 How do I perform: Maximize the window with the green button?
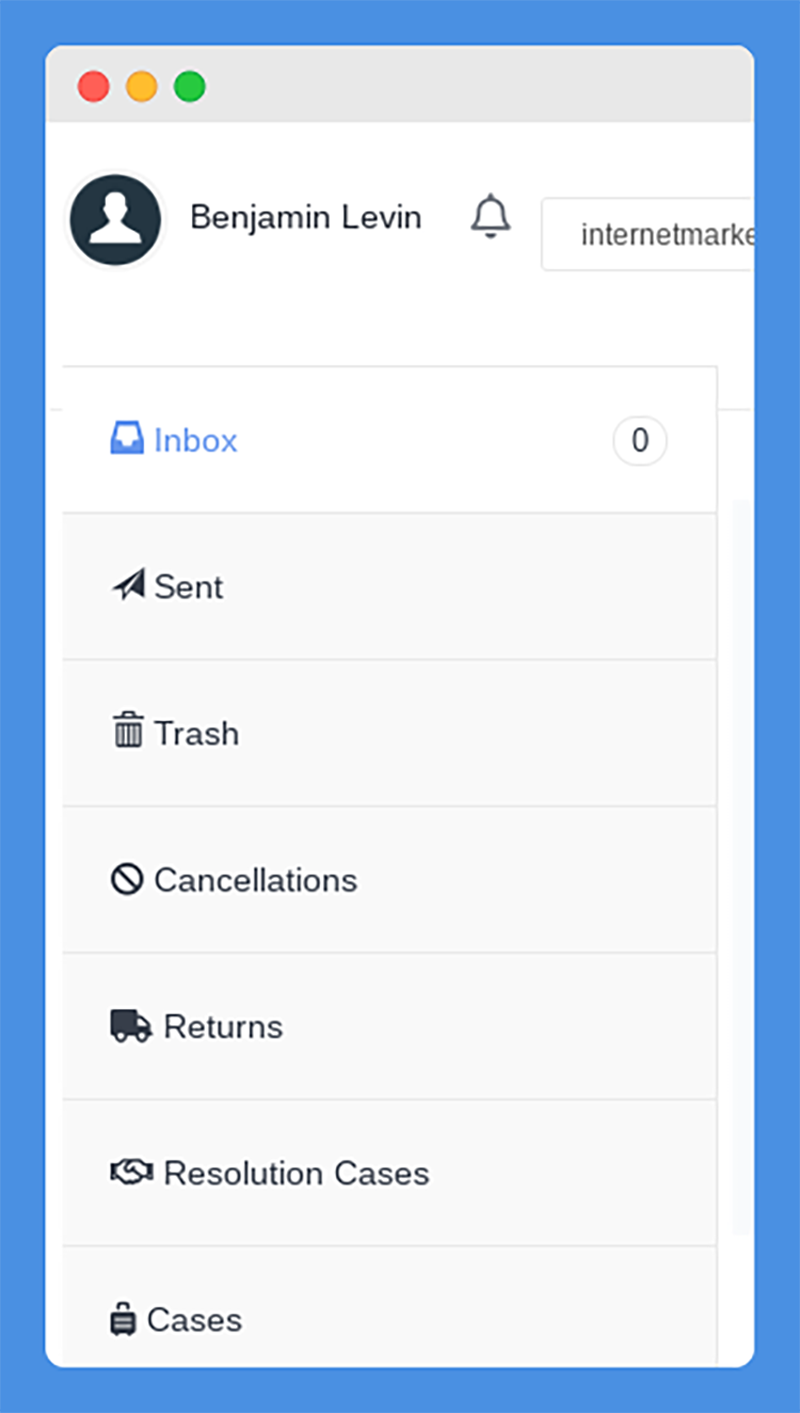(x=190, y=86)
